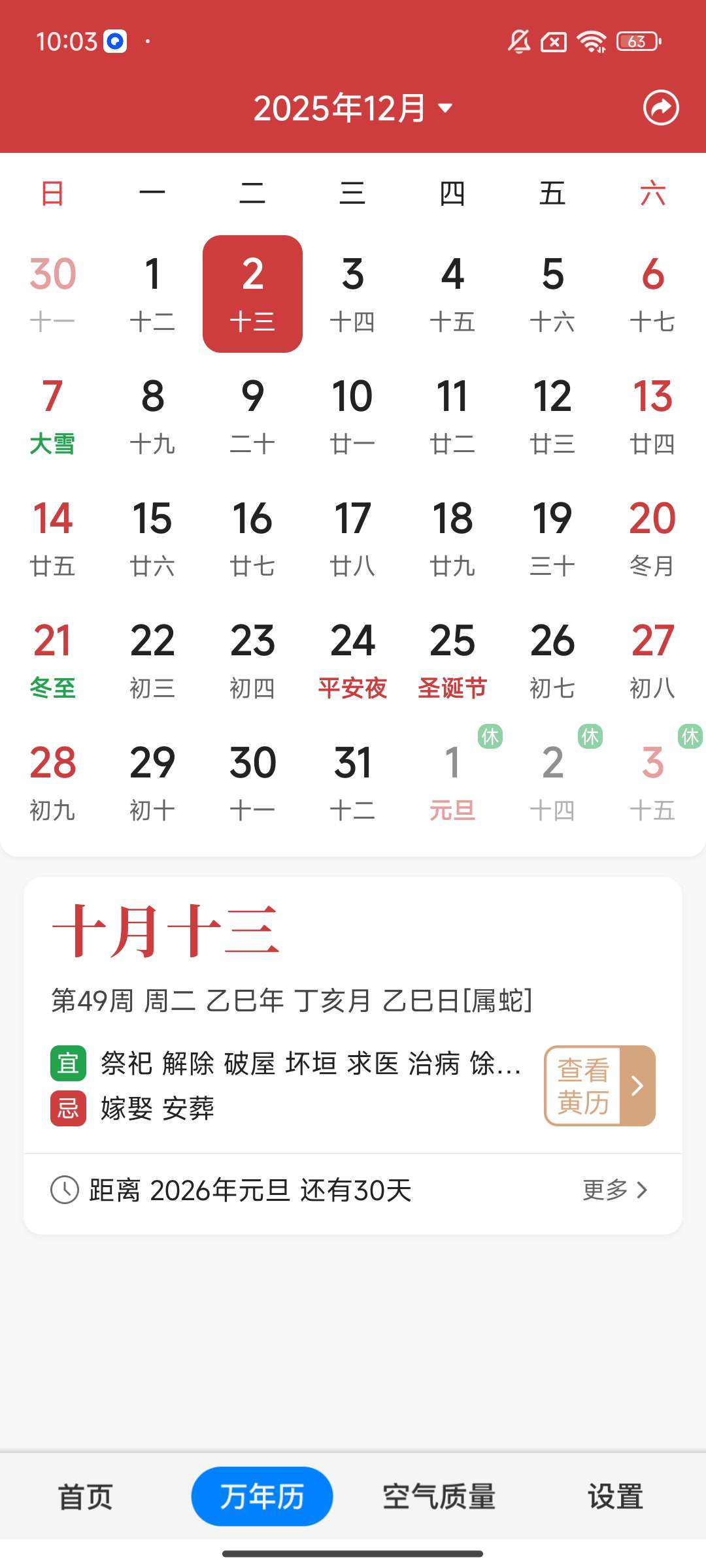Open the 设置 tab
The image size is (706, 1568).
tap(615, 1496)
